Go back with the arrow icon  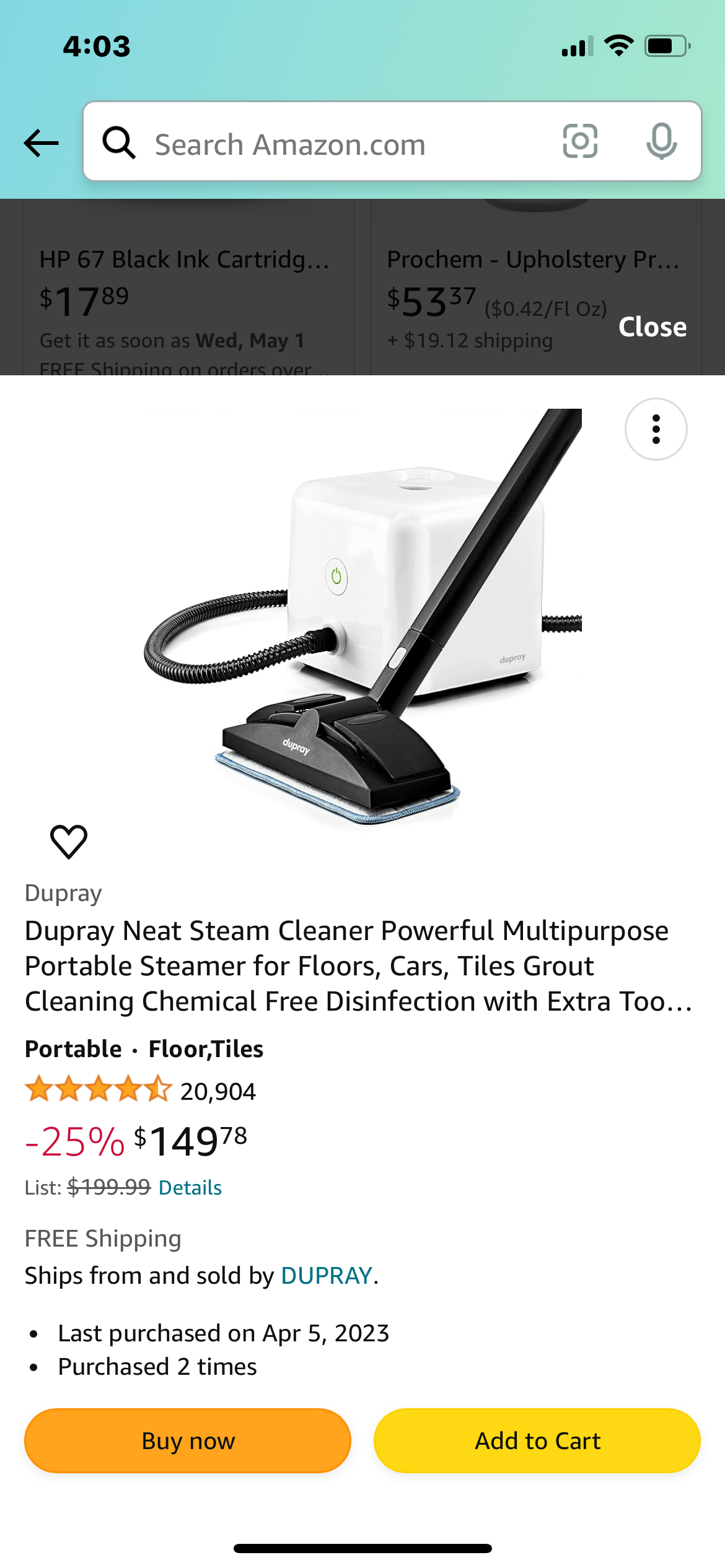[x=41, y=143]
